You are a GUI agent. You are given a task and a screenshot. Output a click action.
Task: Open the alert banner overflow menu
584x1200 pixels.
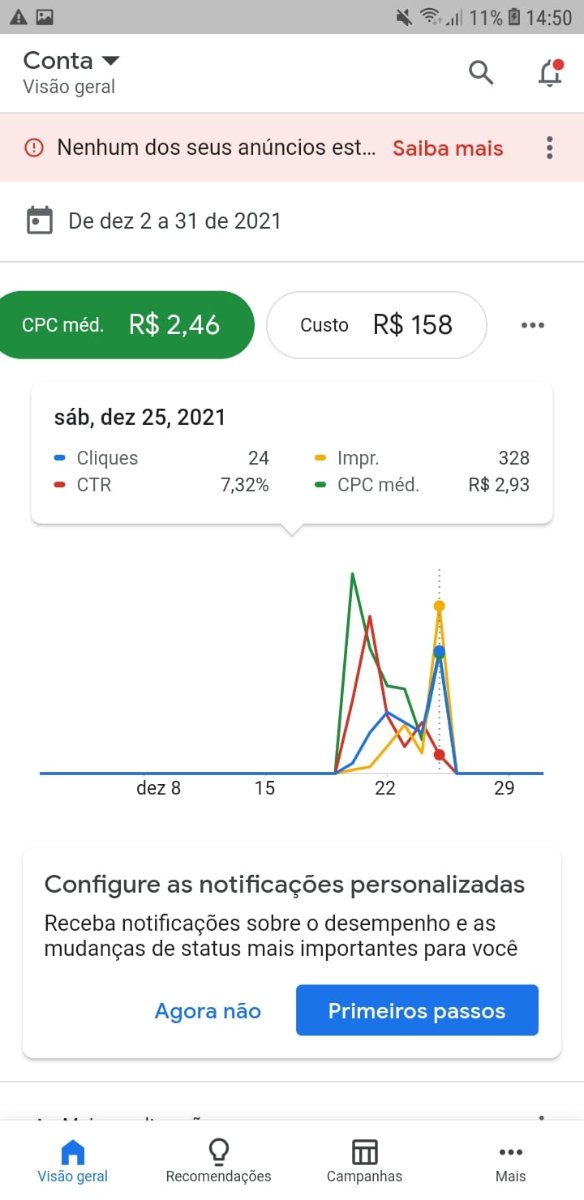click(x=549, y=148)
